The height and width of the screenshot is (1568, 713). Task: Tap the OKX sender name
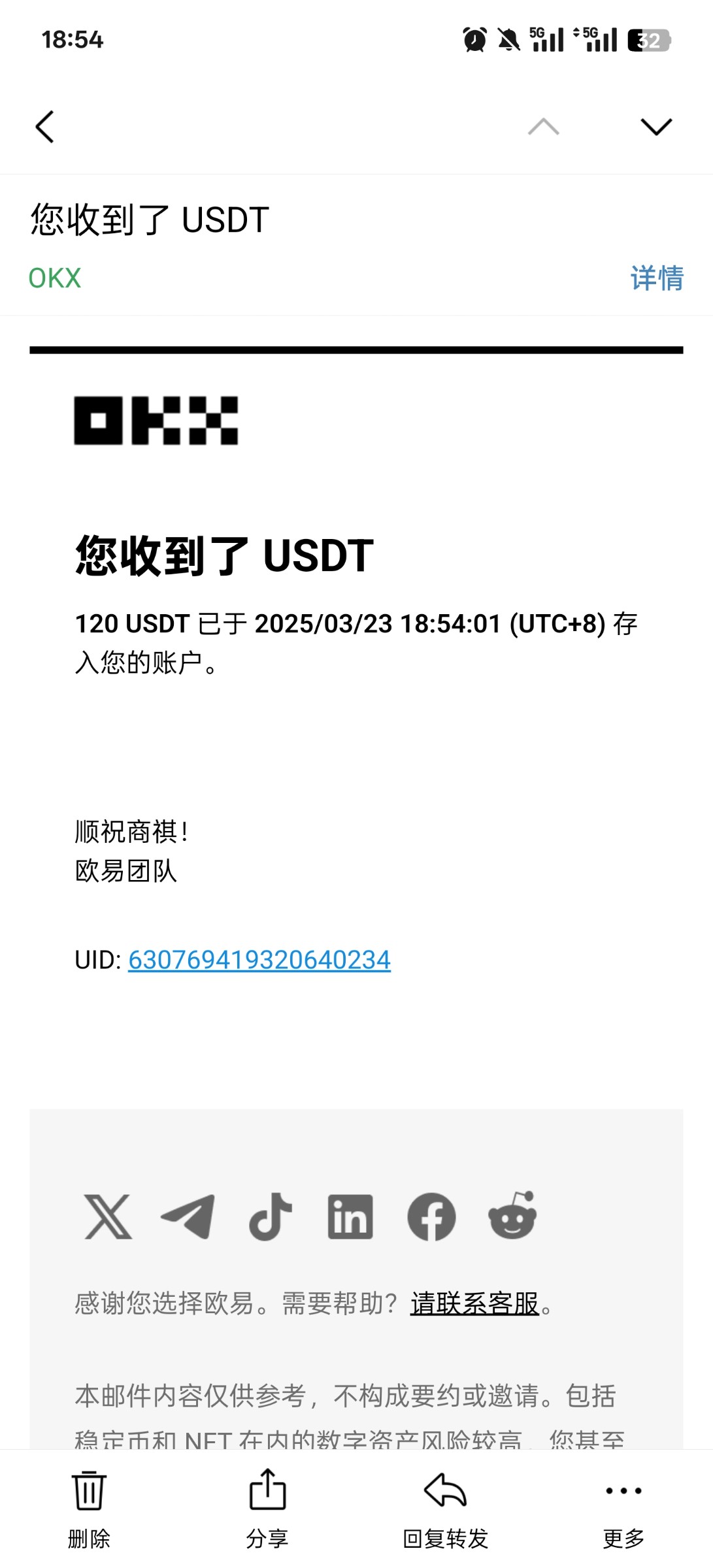[55, 278]
